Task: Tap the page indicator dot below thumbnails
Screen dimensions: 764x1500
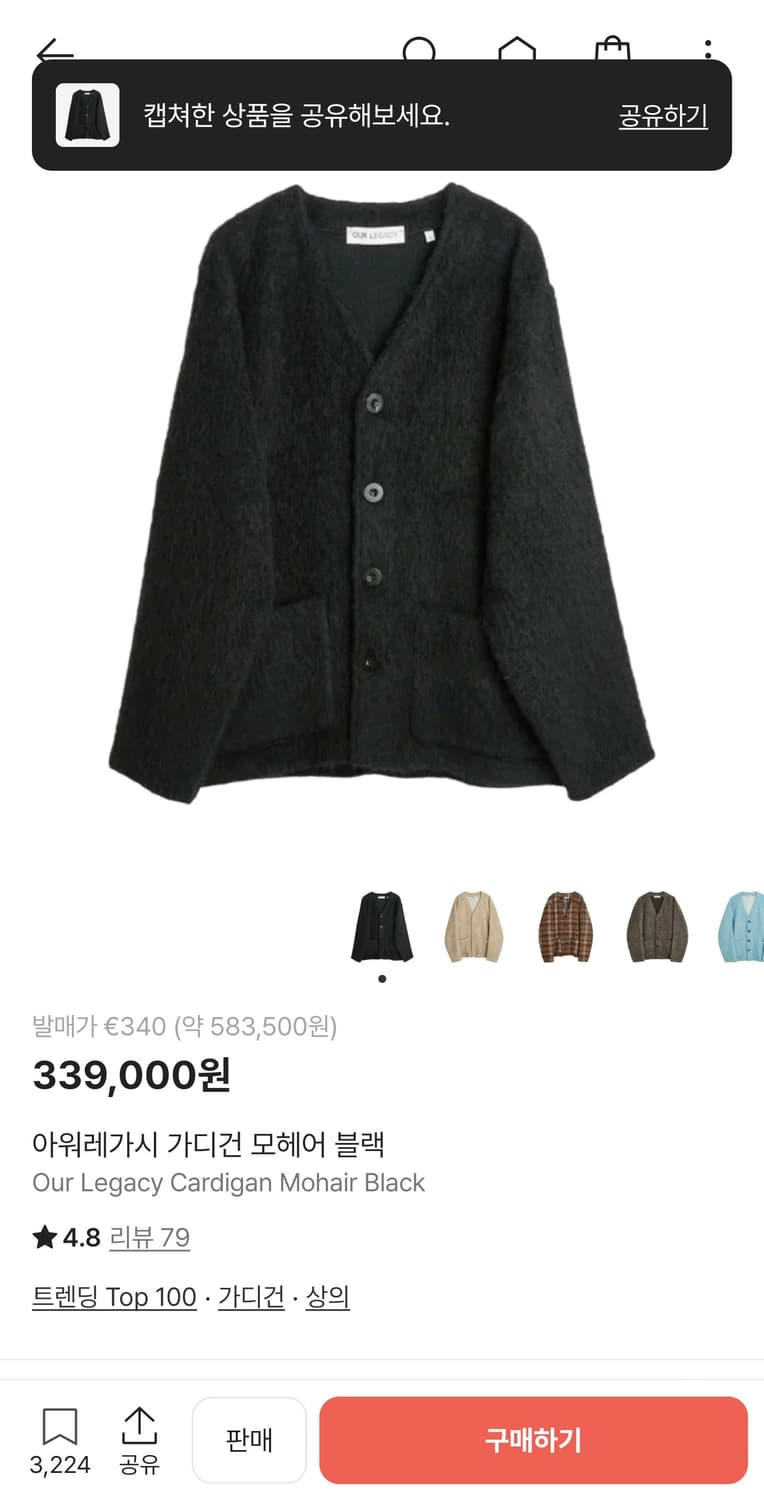Action: point(381,980)
